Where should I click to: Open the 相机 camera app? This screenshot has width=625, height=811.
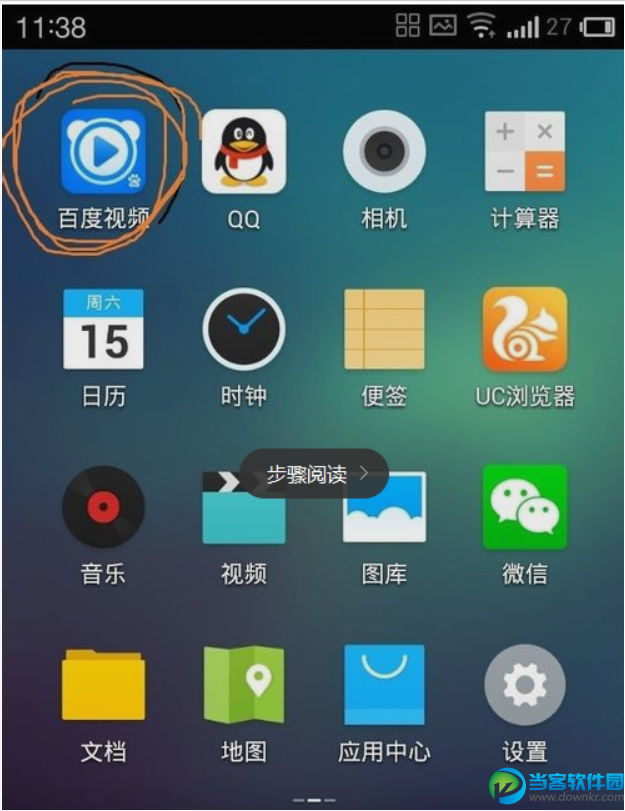[384, 151]
